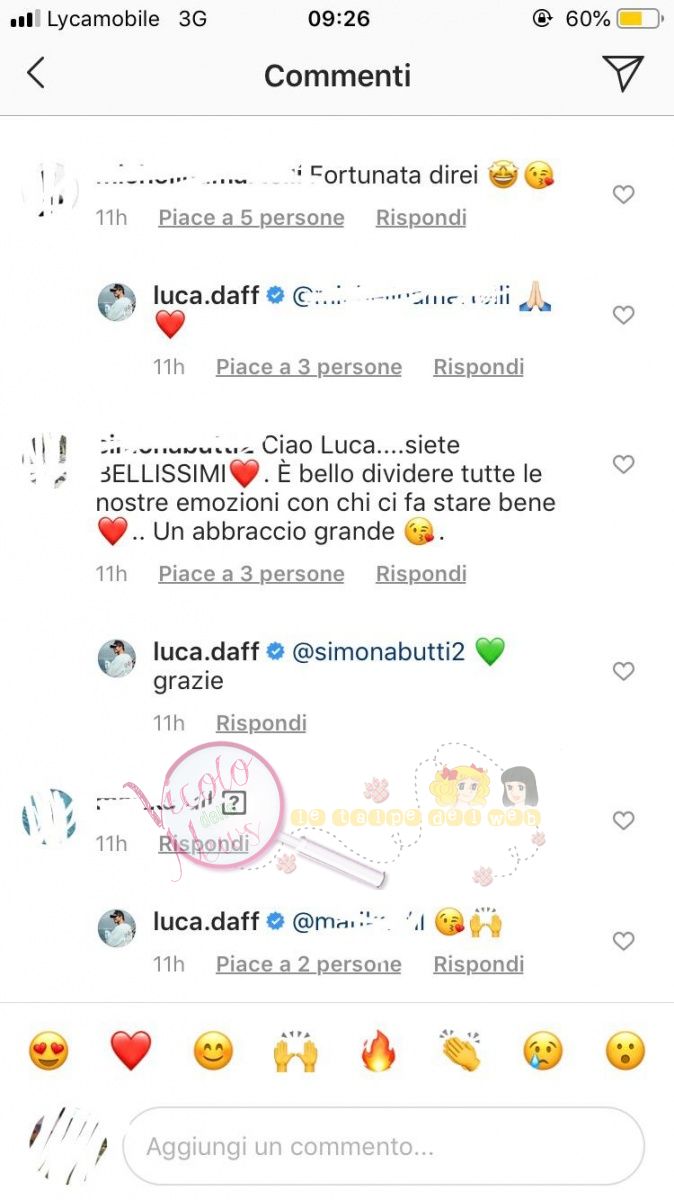Viewport: 674px width, 1200px height.
Task: Insert the surprised face quick reaction
Action: click(625, 1051)
